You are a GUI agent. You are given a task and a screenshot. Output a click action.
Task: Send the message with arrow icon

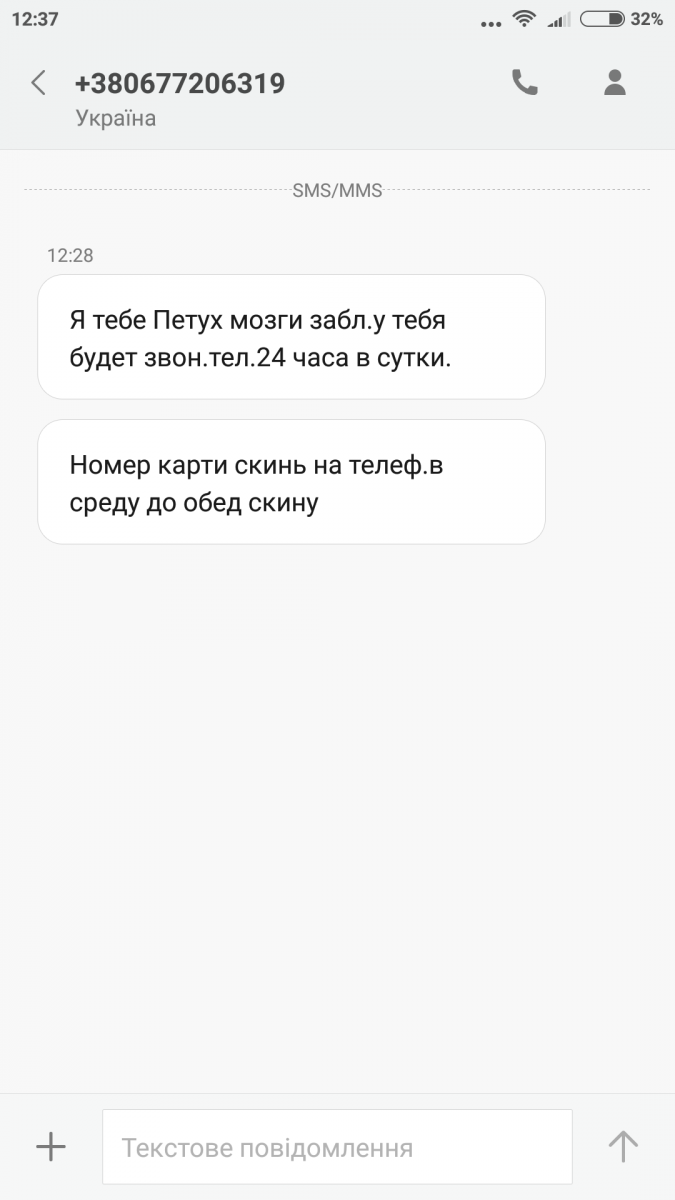(x=623, y=1146)
